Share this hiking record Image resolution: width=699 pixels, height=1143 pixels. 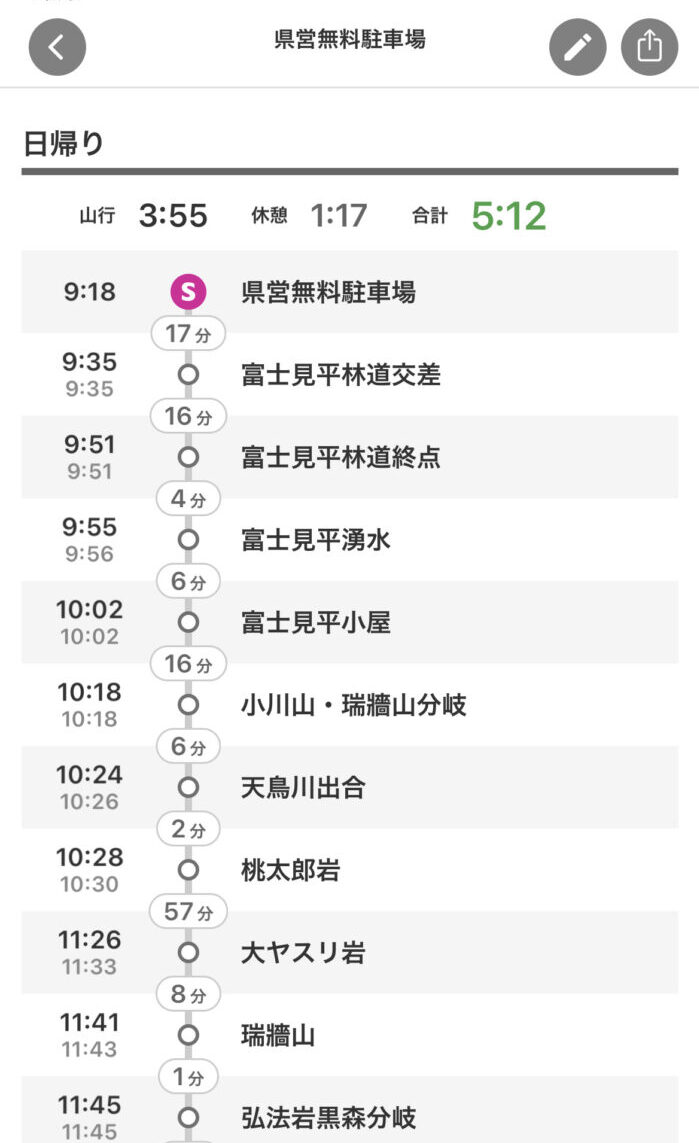point(650,47)
